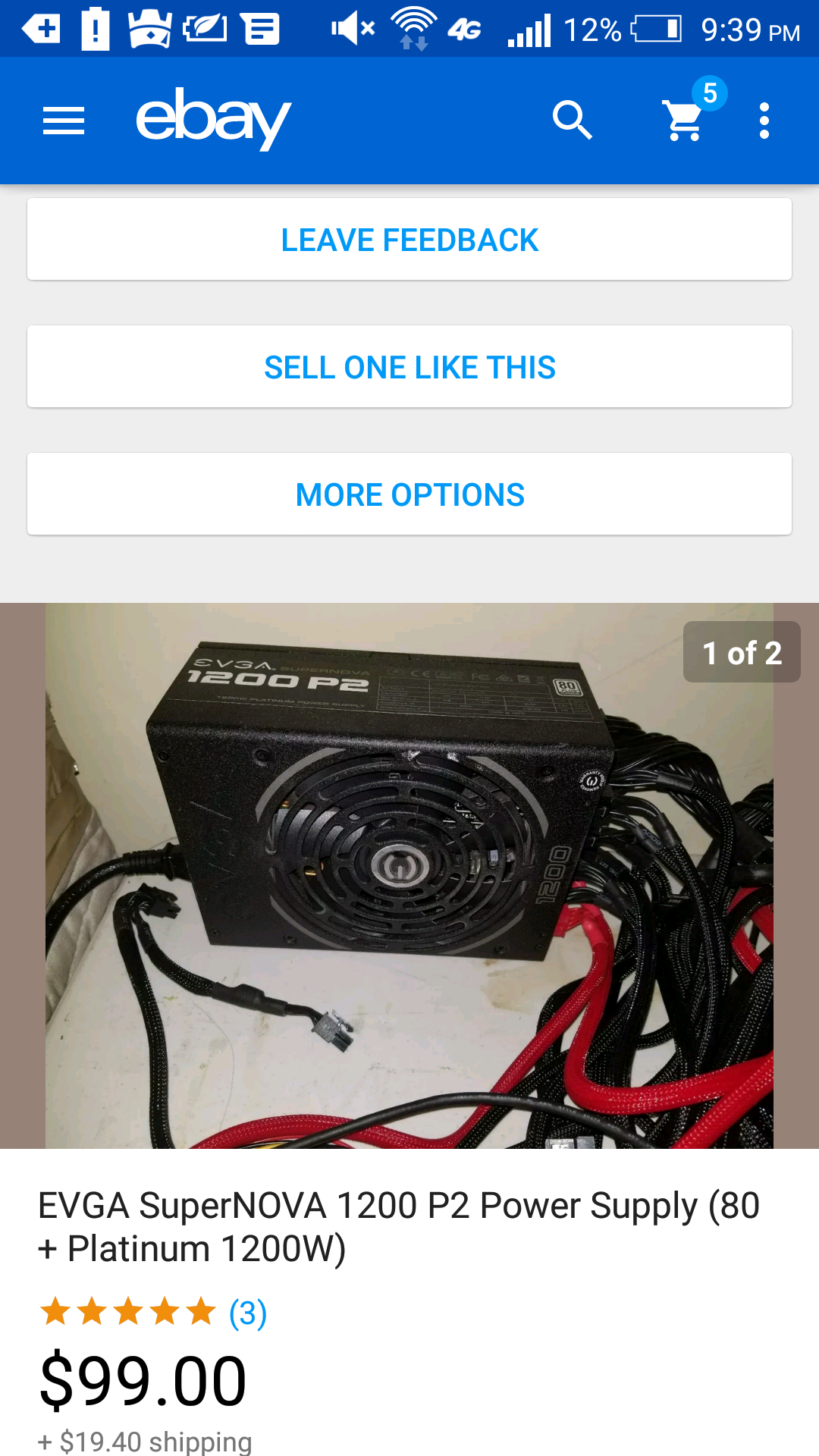
Task: Select Sell One Like This
Action: tap(409, 367)
